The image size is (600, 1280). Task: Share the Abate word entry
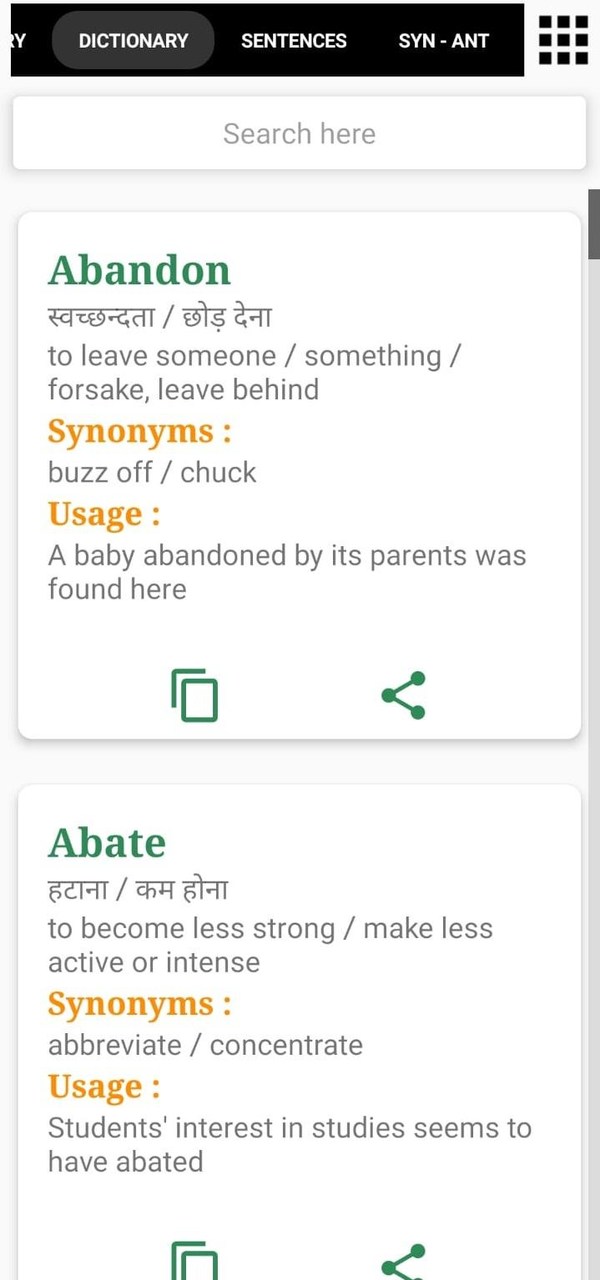coord(404,1261)
